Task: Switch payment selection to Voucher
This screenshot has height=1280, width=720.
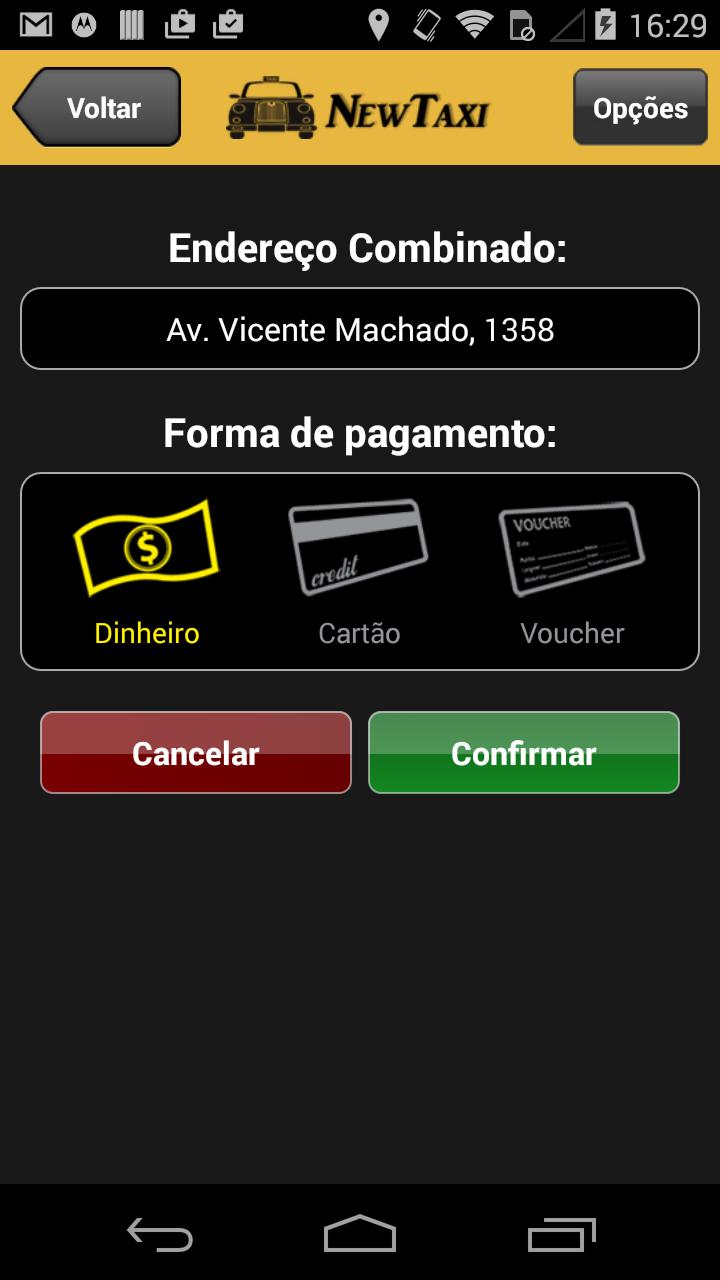Action: (571, 570)
